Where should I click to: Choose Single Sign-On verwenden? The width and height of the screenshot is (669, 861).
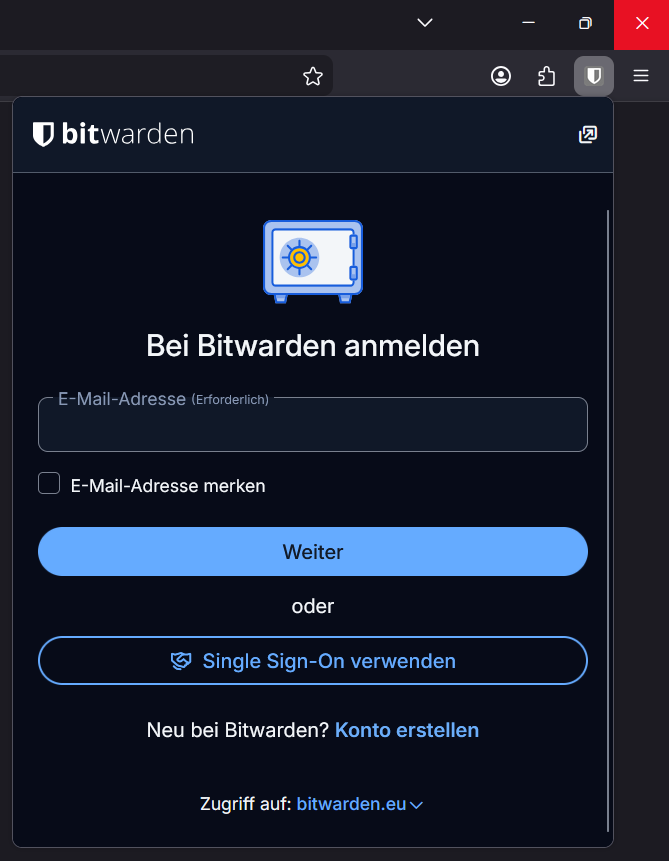click(x=312, y=661)
